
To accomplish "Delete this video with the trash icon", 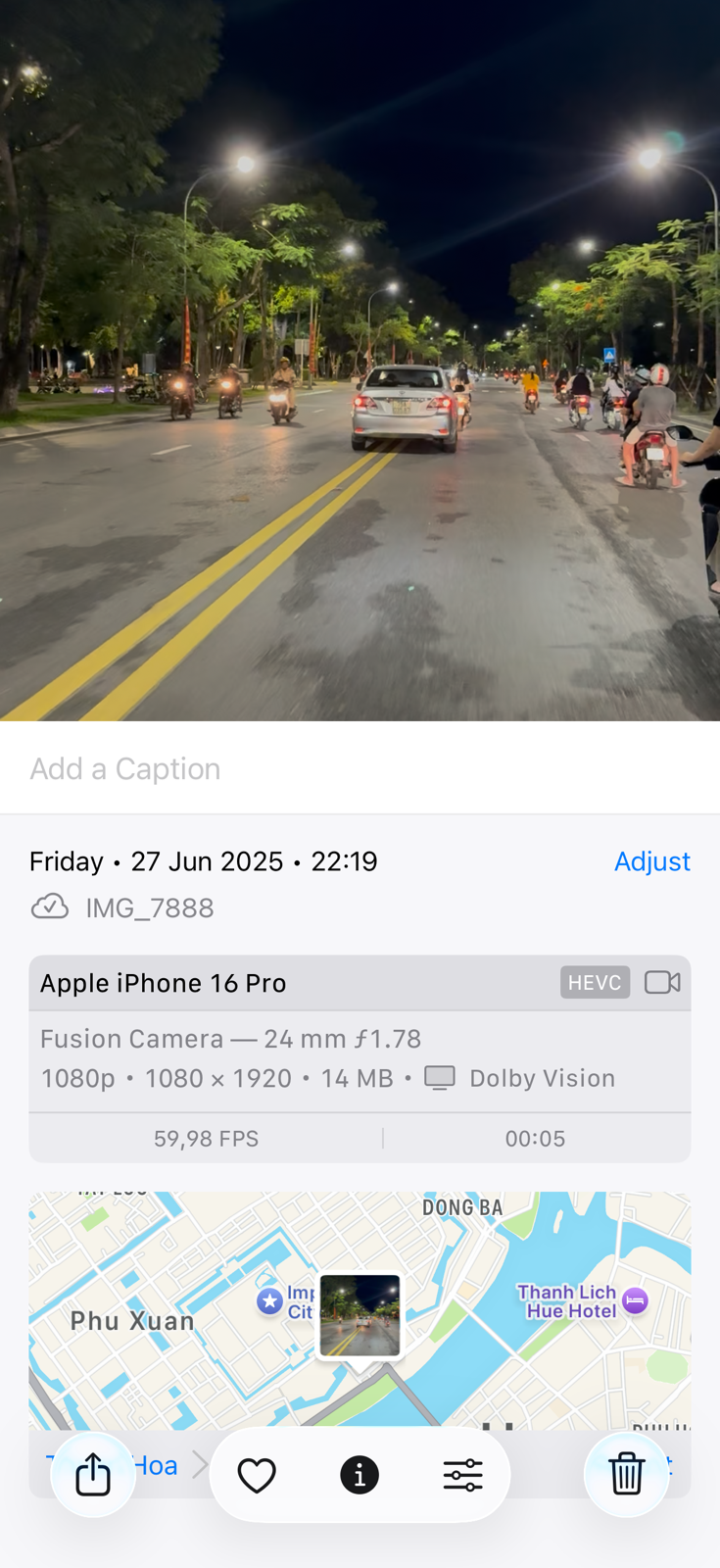I will pyautogui.click(x=626, y=1473).
